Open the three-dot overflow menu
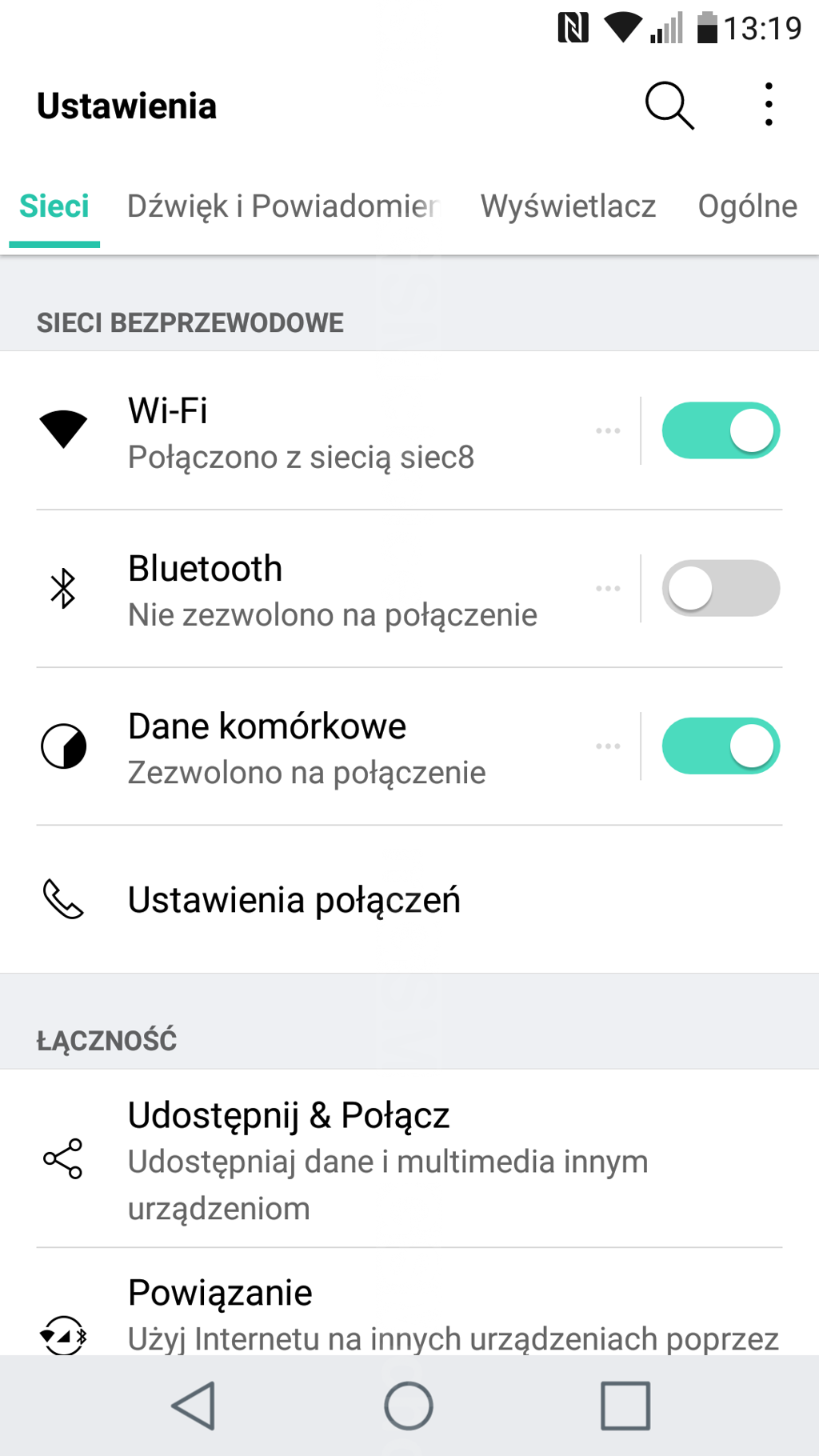Viewport: 819px width, 1456px height. pos(769,105)
